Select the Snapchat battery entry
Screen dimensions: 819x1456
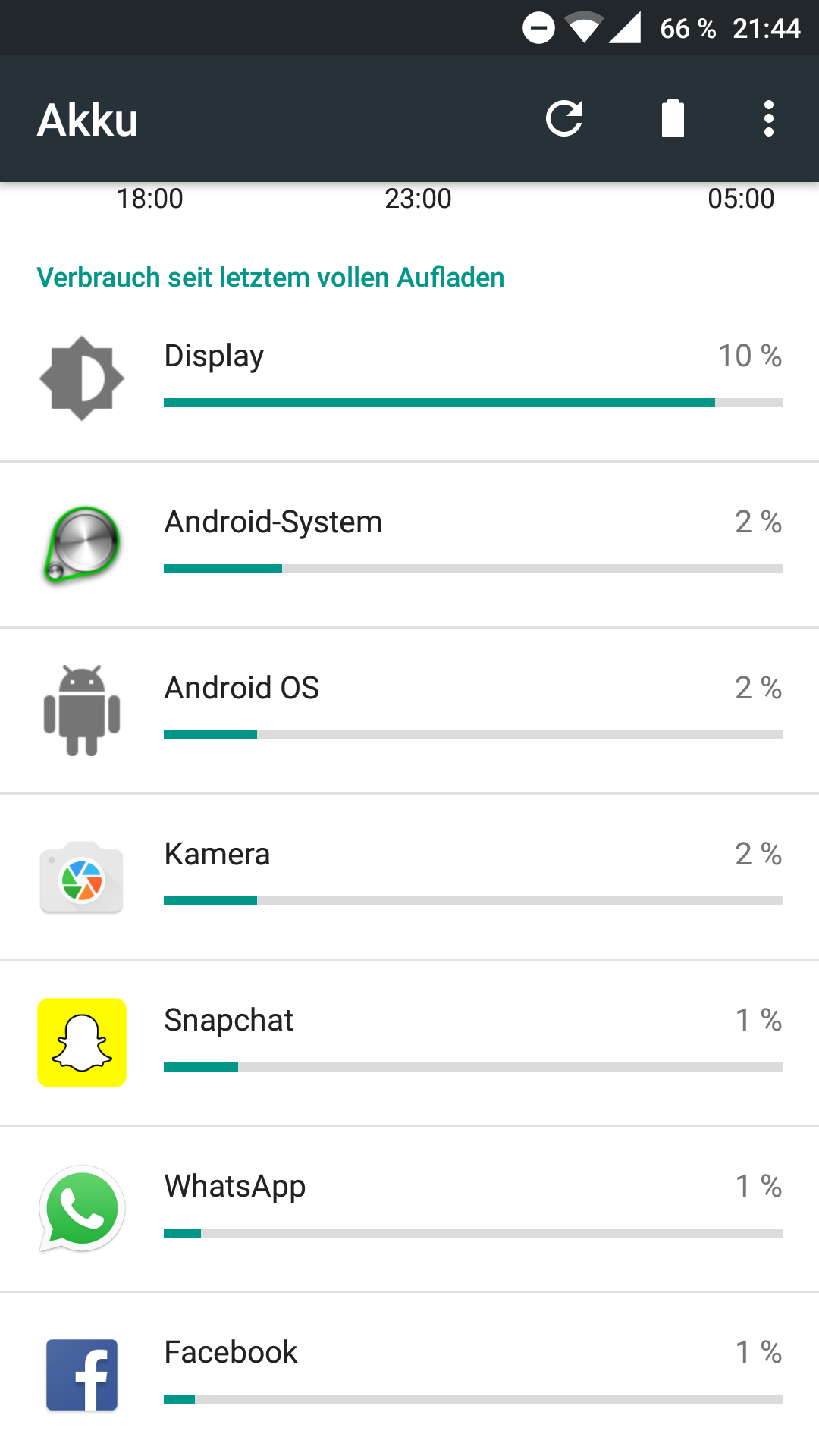click(409, 1042)
